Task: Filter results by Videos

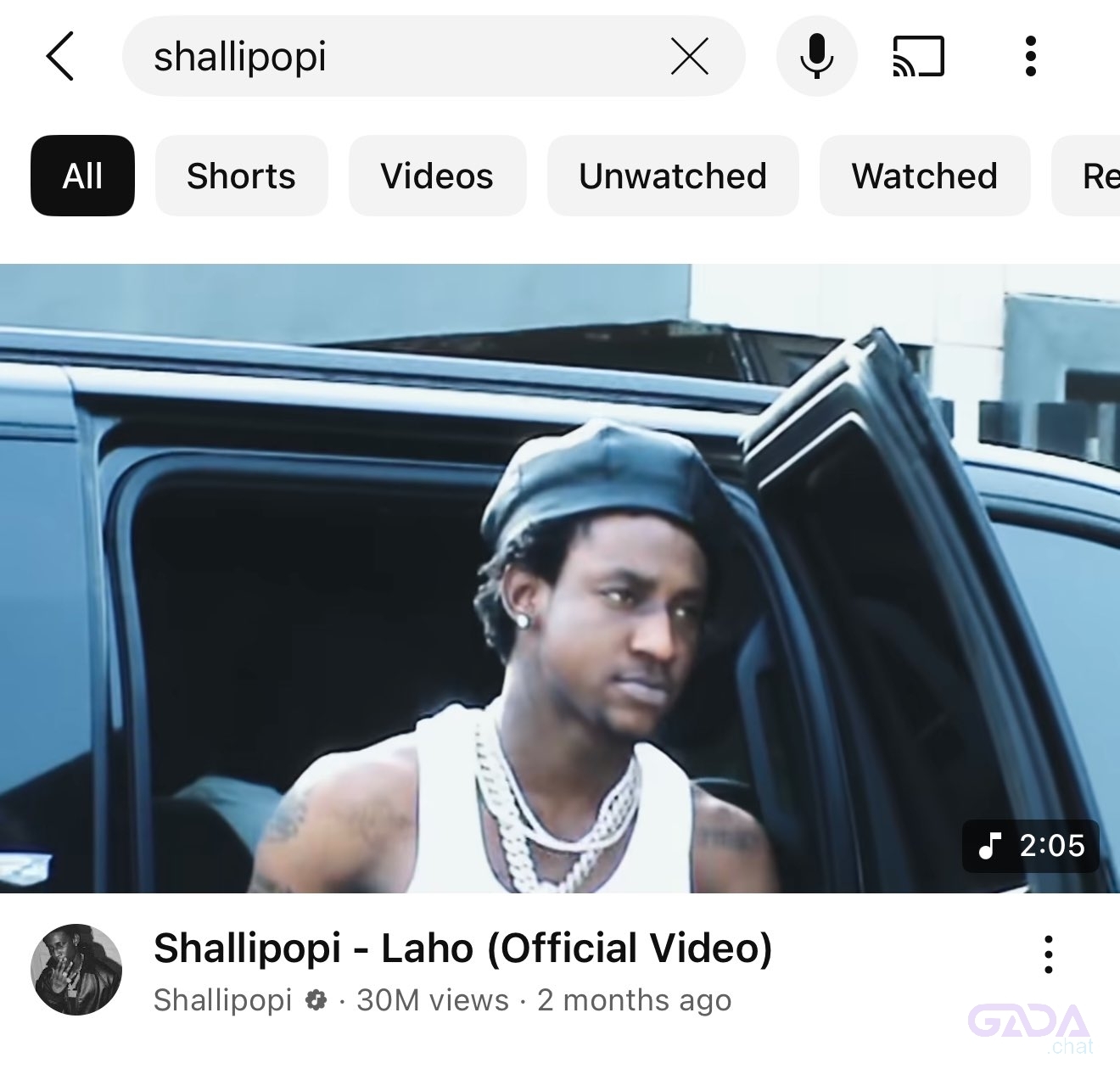Action: pyautogui.click(x=437, y=176)
